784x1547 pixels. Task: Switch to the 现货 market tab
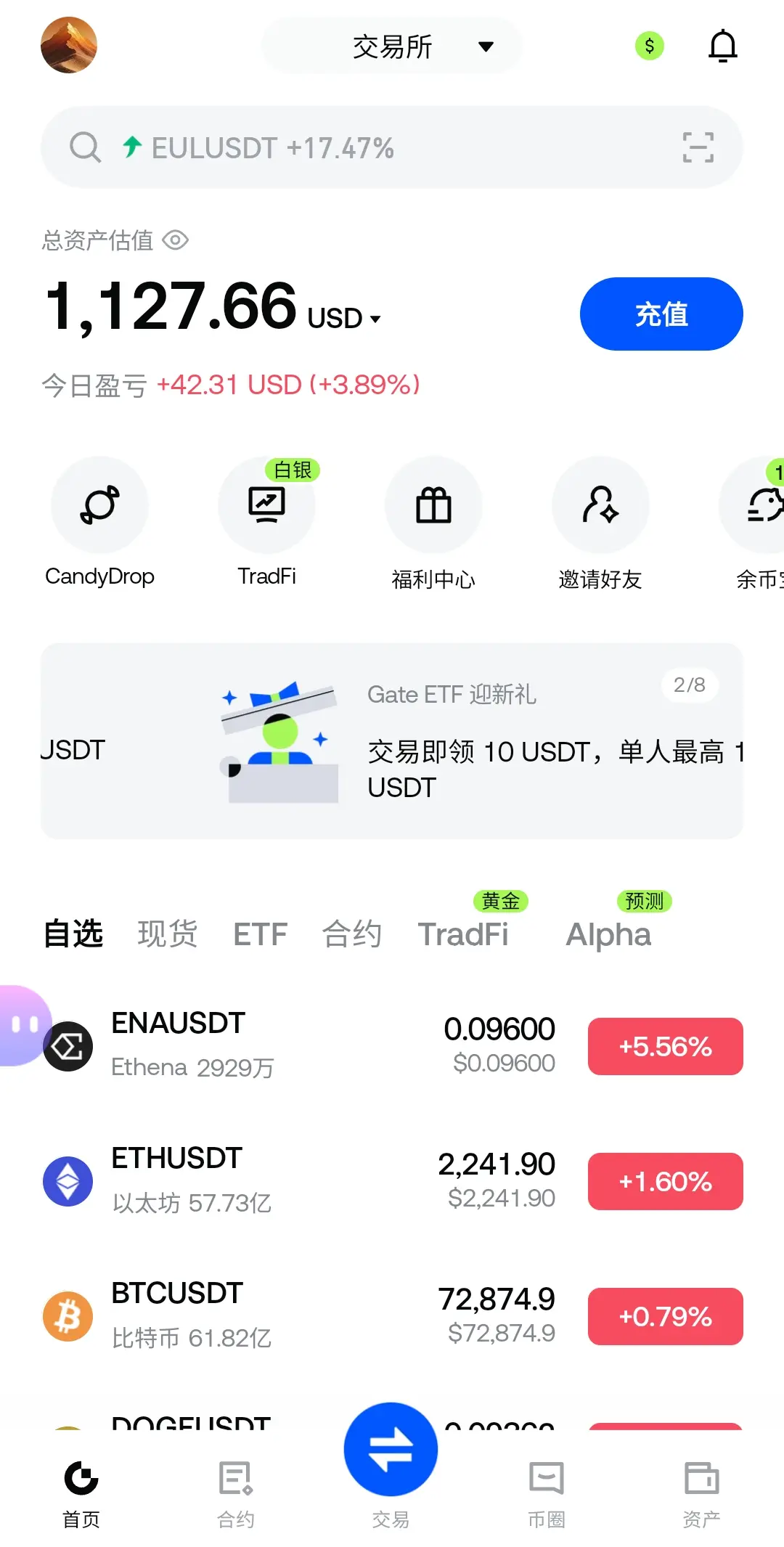click(168, 934)
